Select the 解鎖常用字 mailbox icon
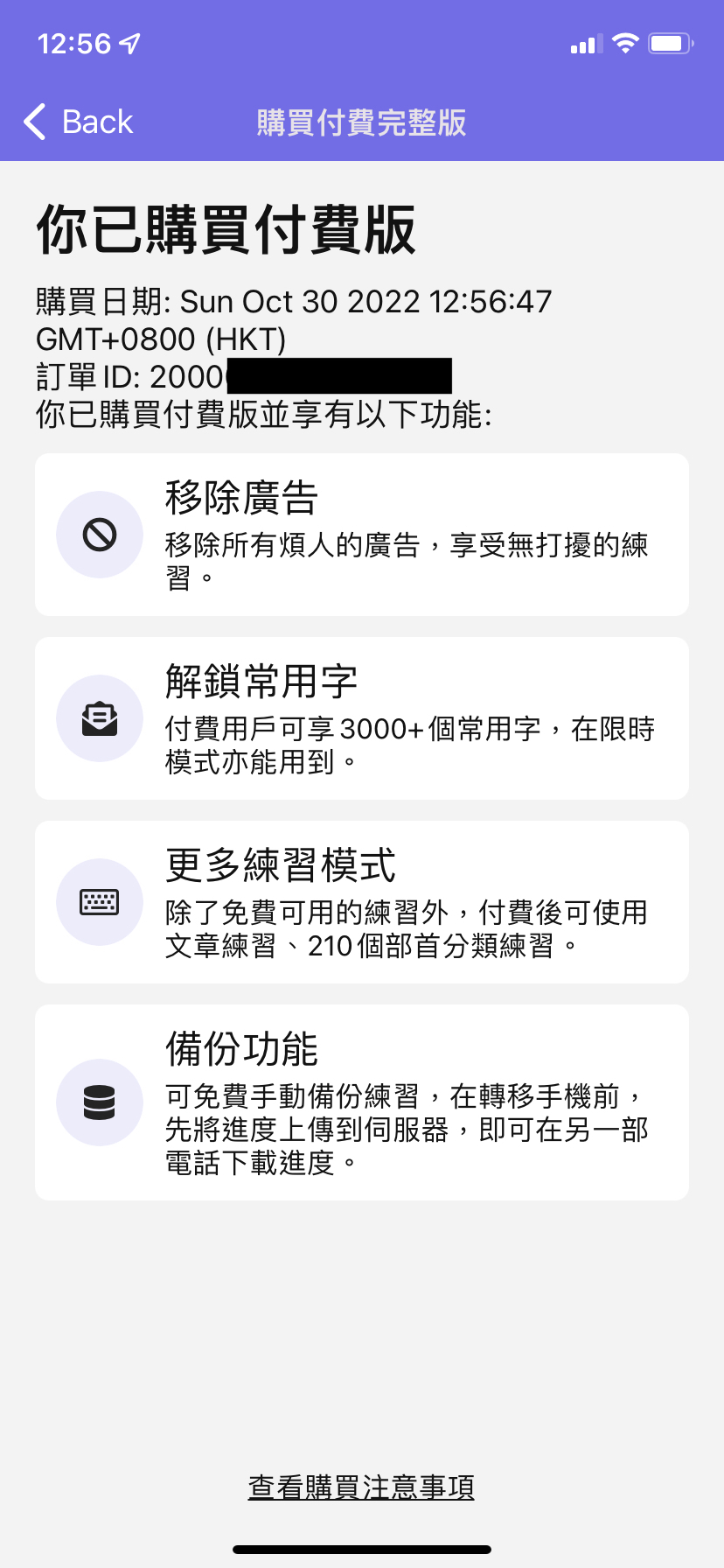This screenshot has height=1568, width=724. click(x=100, y=717)
